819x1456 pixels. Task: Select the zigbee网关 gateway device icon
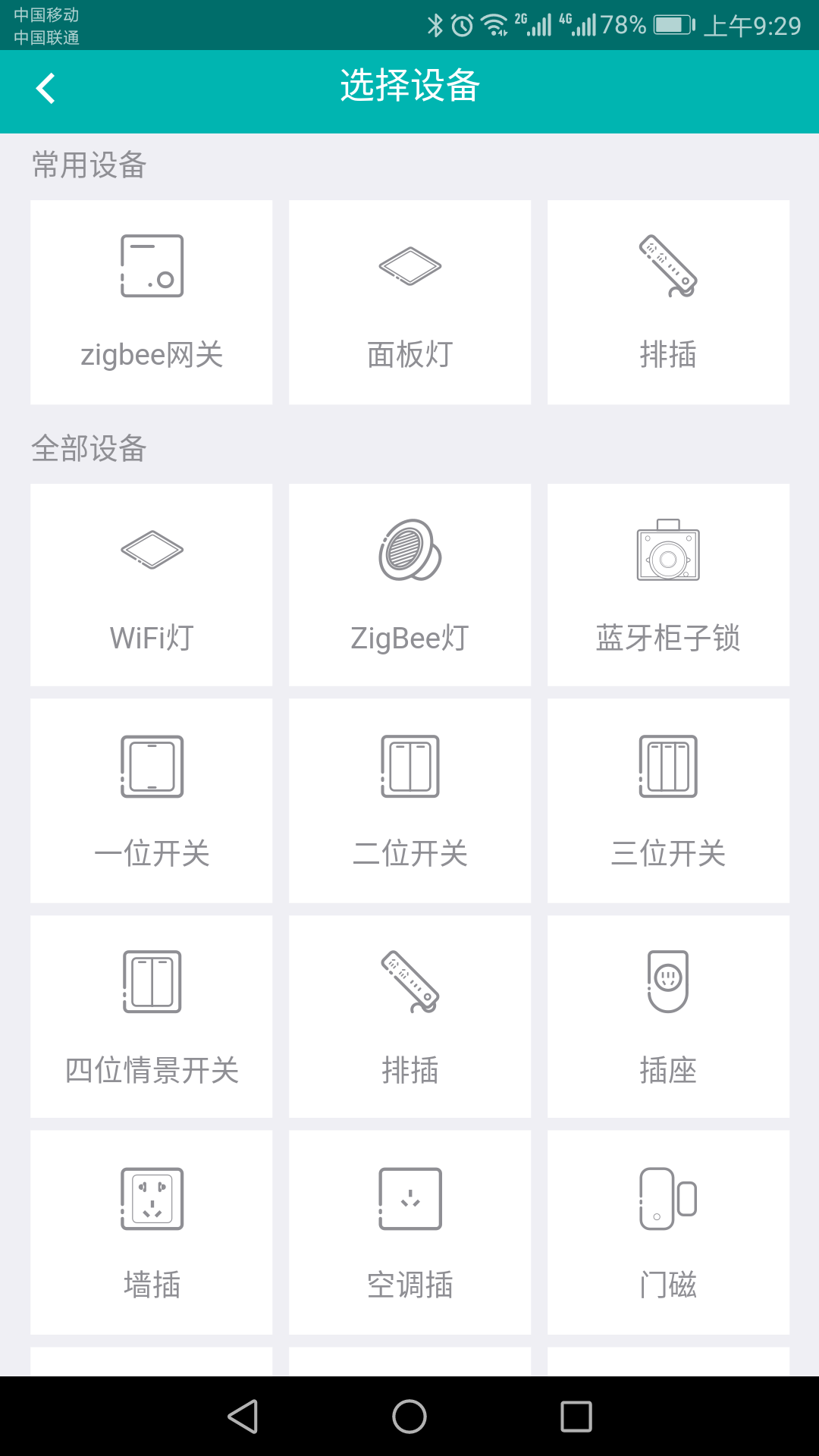[x=151, y=300]
